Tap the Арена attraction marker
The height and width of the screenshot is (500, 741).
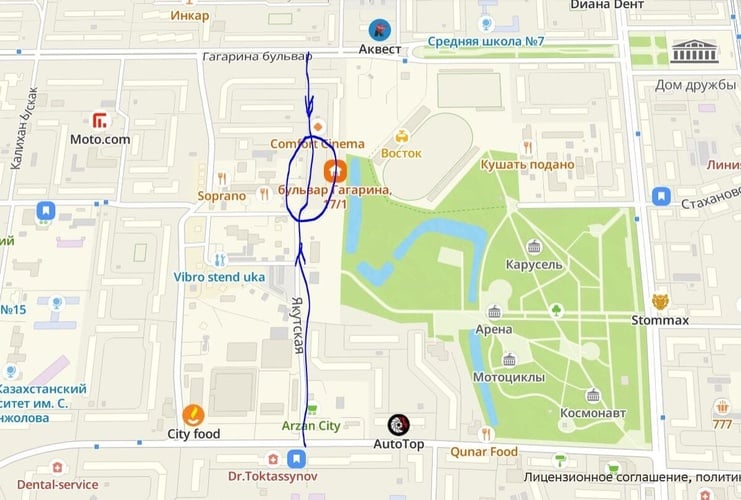(x=495, y=311)
